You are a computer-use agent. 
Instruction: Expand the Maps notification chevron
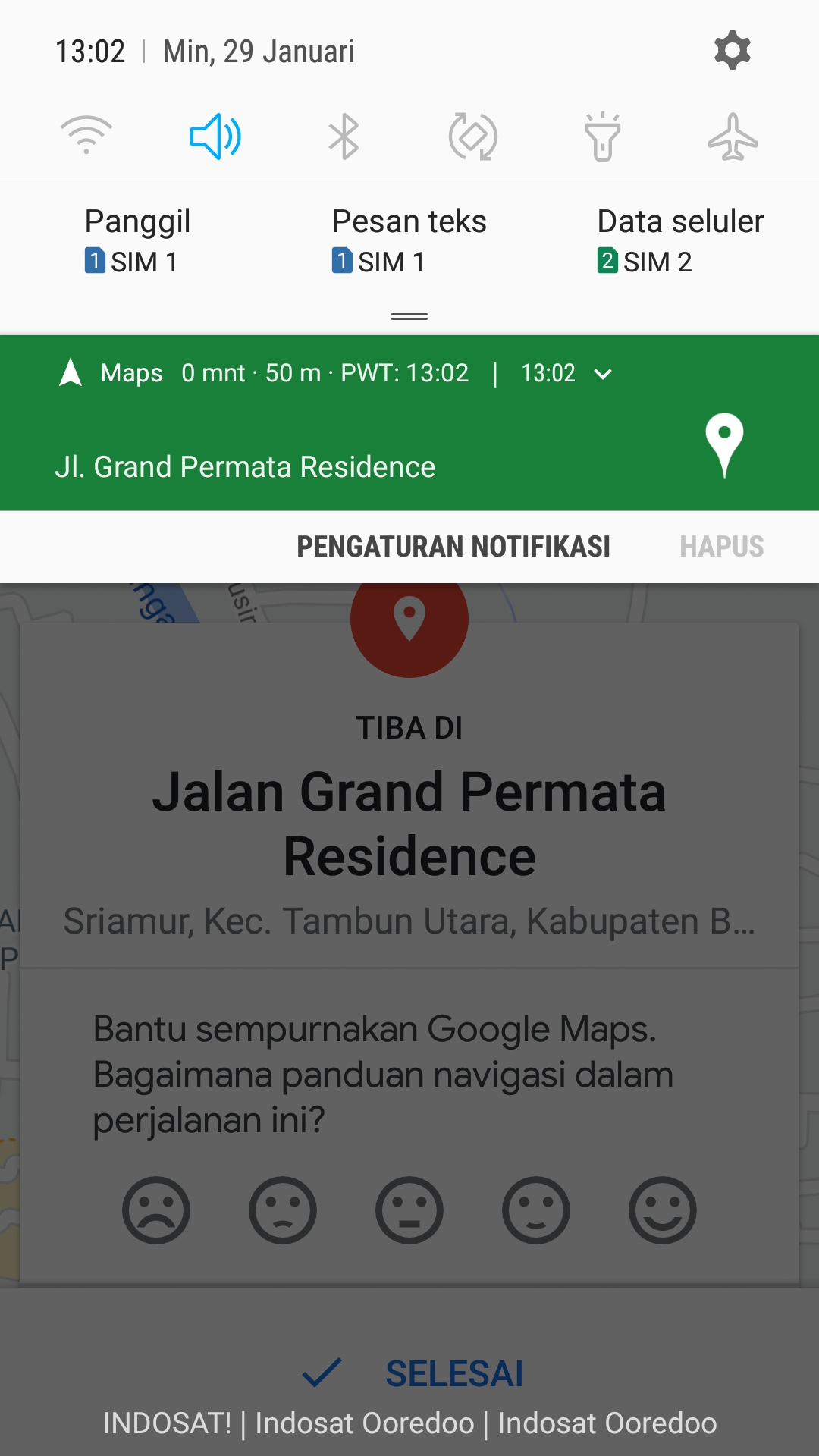[x=603, y=373]
